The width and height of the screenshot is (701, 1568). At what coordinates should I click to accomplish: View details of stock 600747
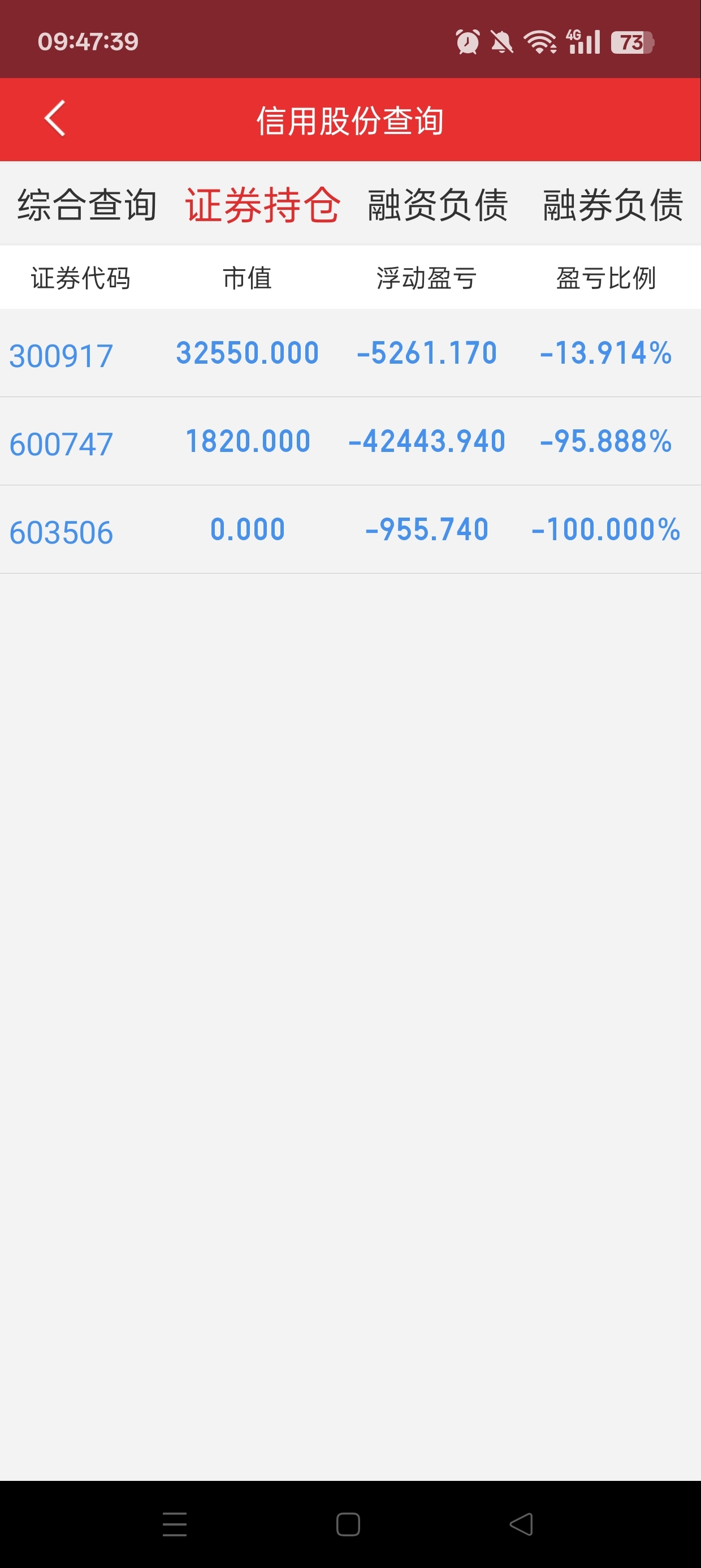(61, 443)
